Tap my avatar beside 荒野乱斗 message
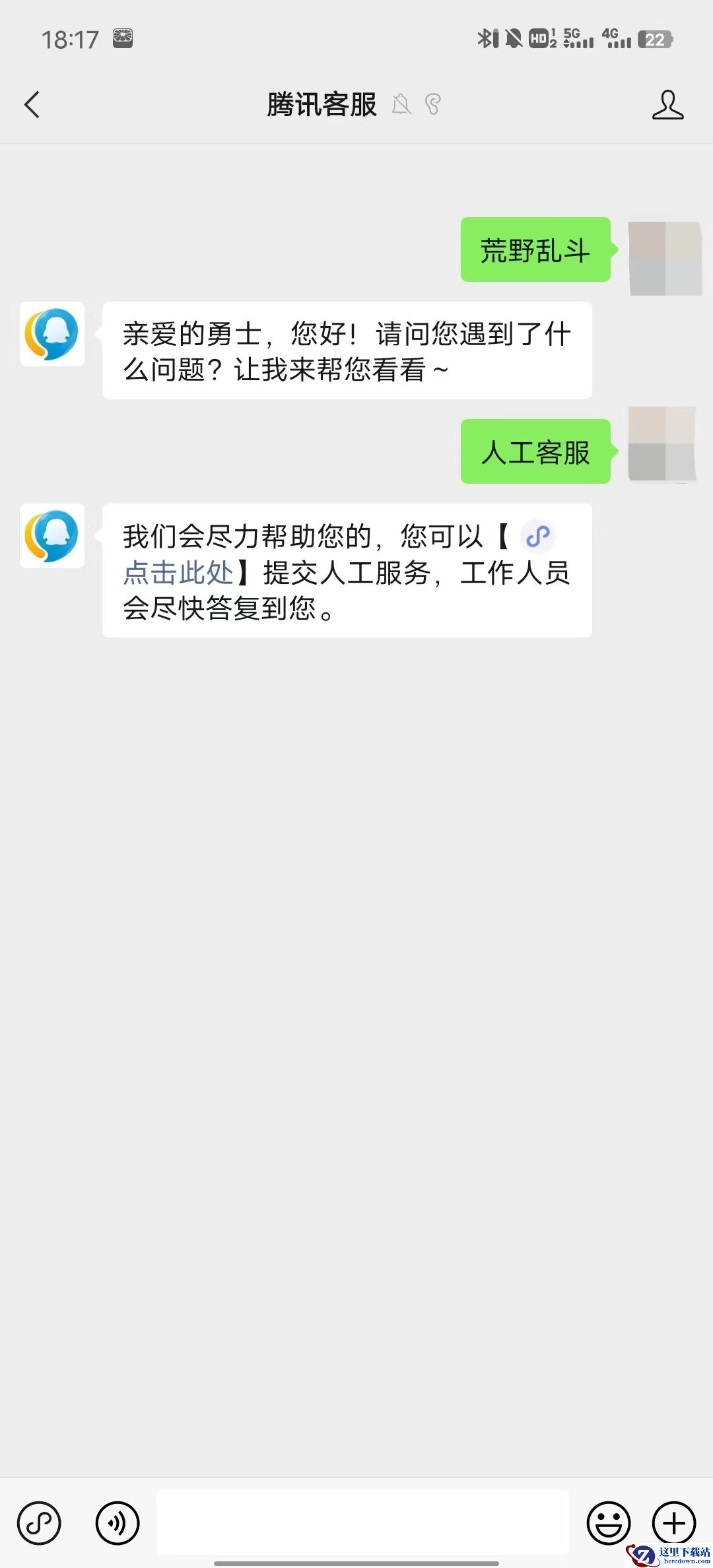The width and height of the screenshot is (713, 1568). 664,258
